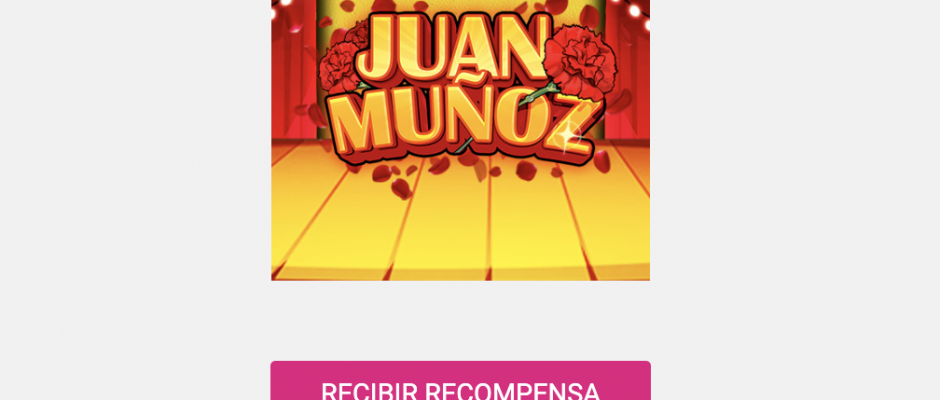Tap the Recibir Recompensa button

pyautogui.click(x=460, y=385)
